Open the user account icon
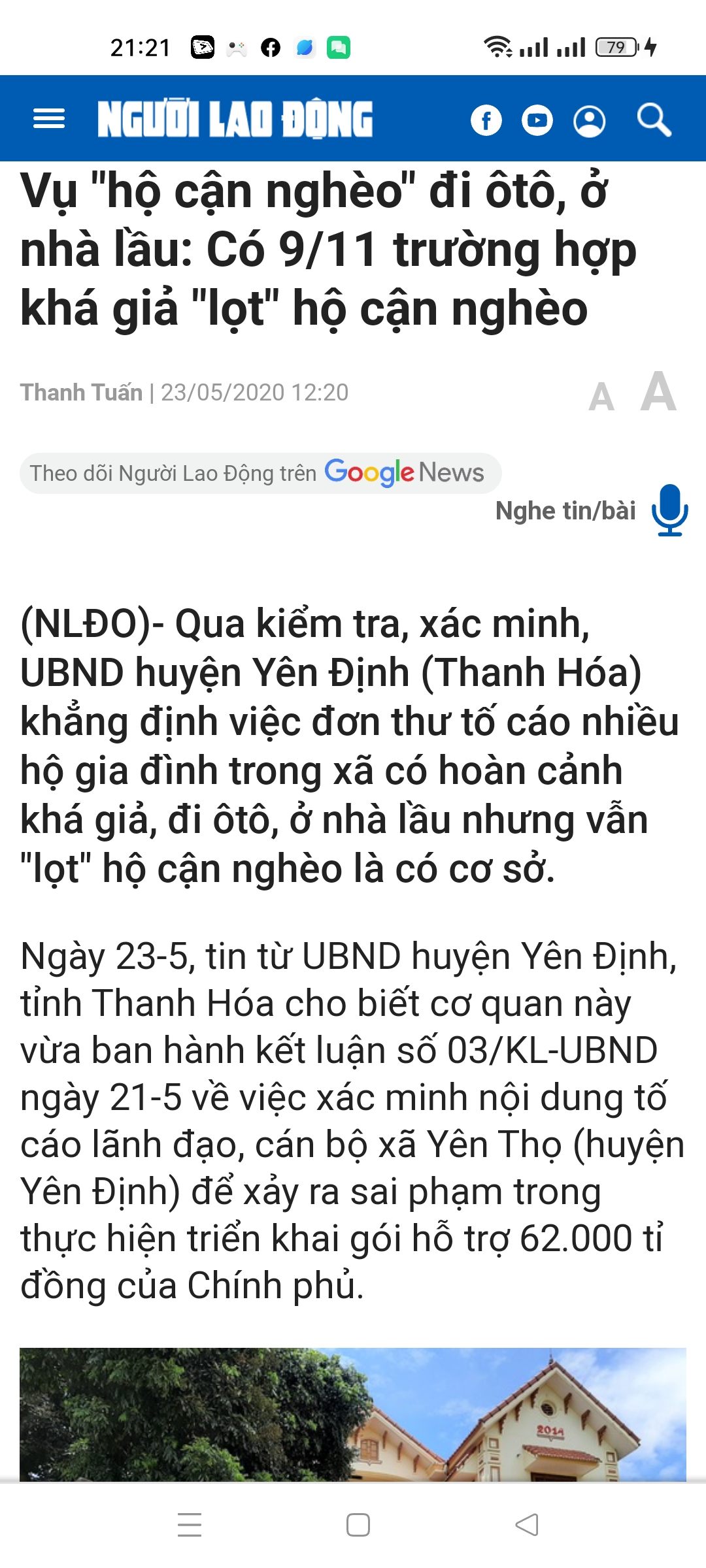Viewport: 706px width, 1568px height. click(x=589, y=121)
